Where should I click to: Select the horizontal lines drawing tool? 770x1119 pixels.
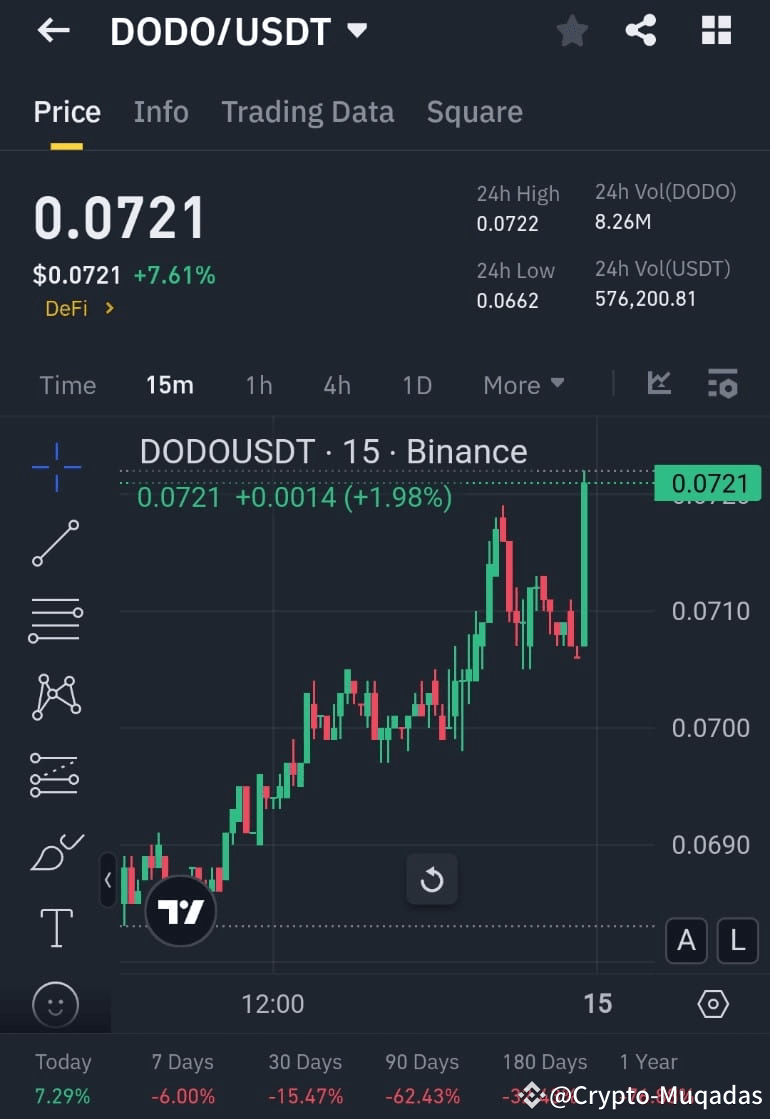(55, 620)
